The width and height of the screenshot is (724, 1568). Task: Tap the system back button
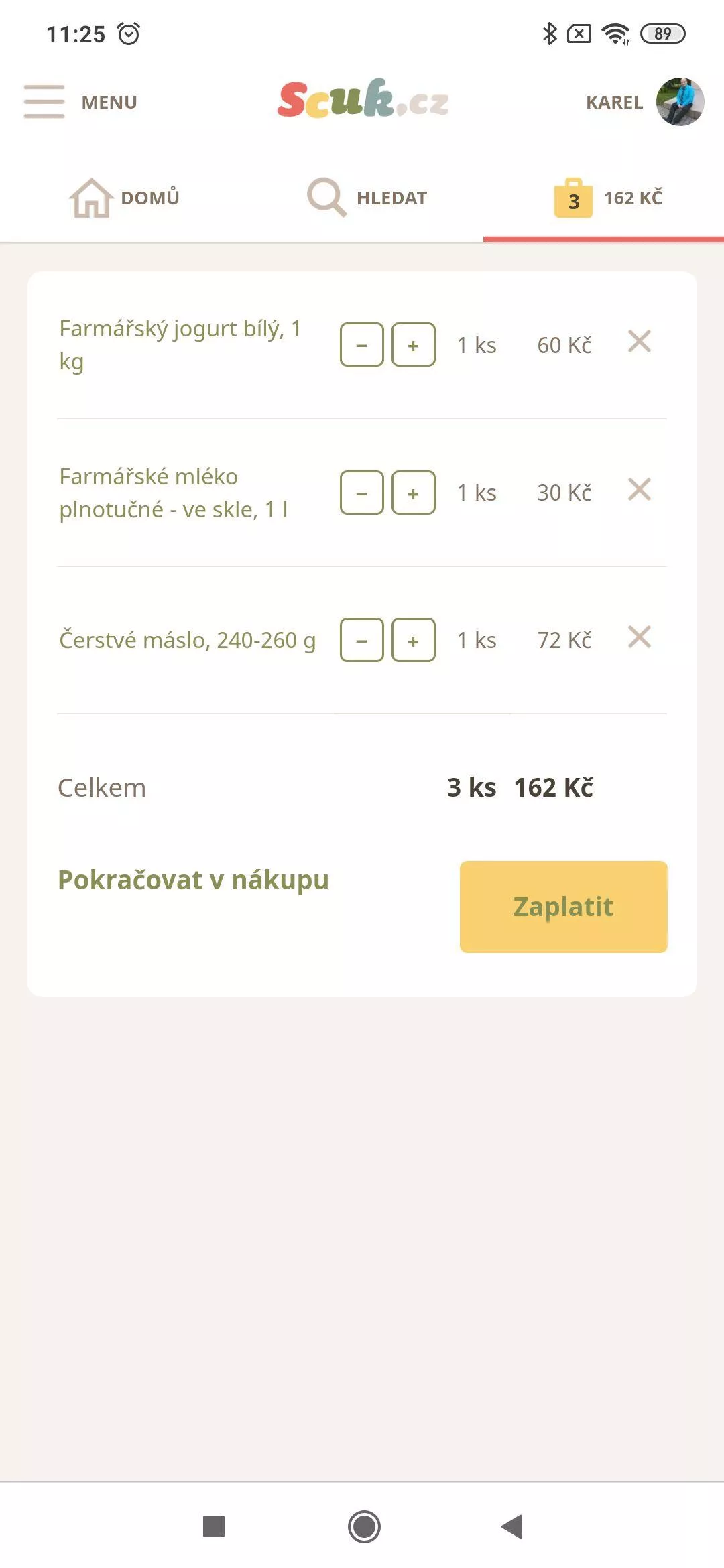tap(512, 1526)
